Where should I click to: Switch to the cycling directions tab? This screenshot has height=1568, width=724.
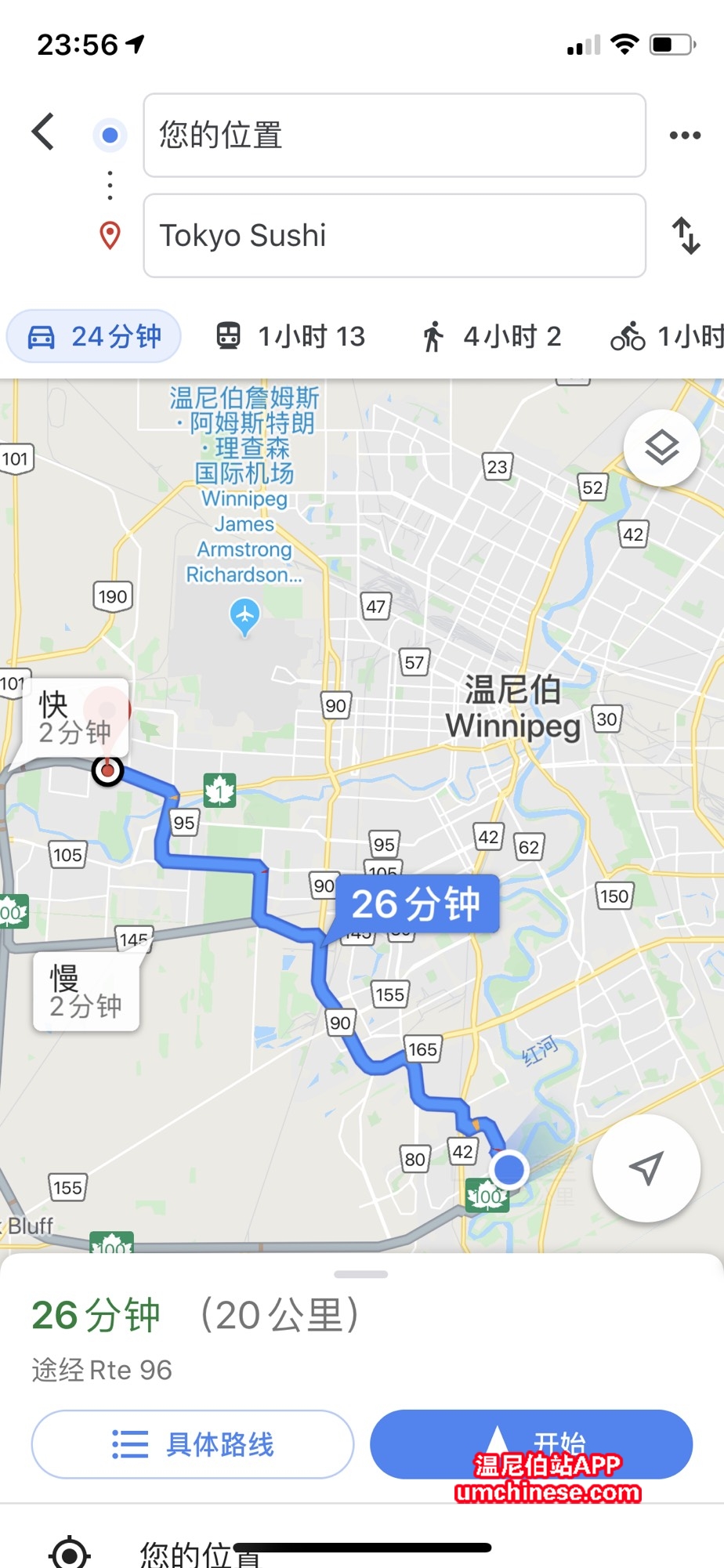pyautogui.click(x=666, y=337)
